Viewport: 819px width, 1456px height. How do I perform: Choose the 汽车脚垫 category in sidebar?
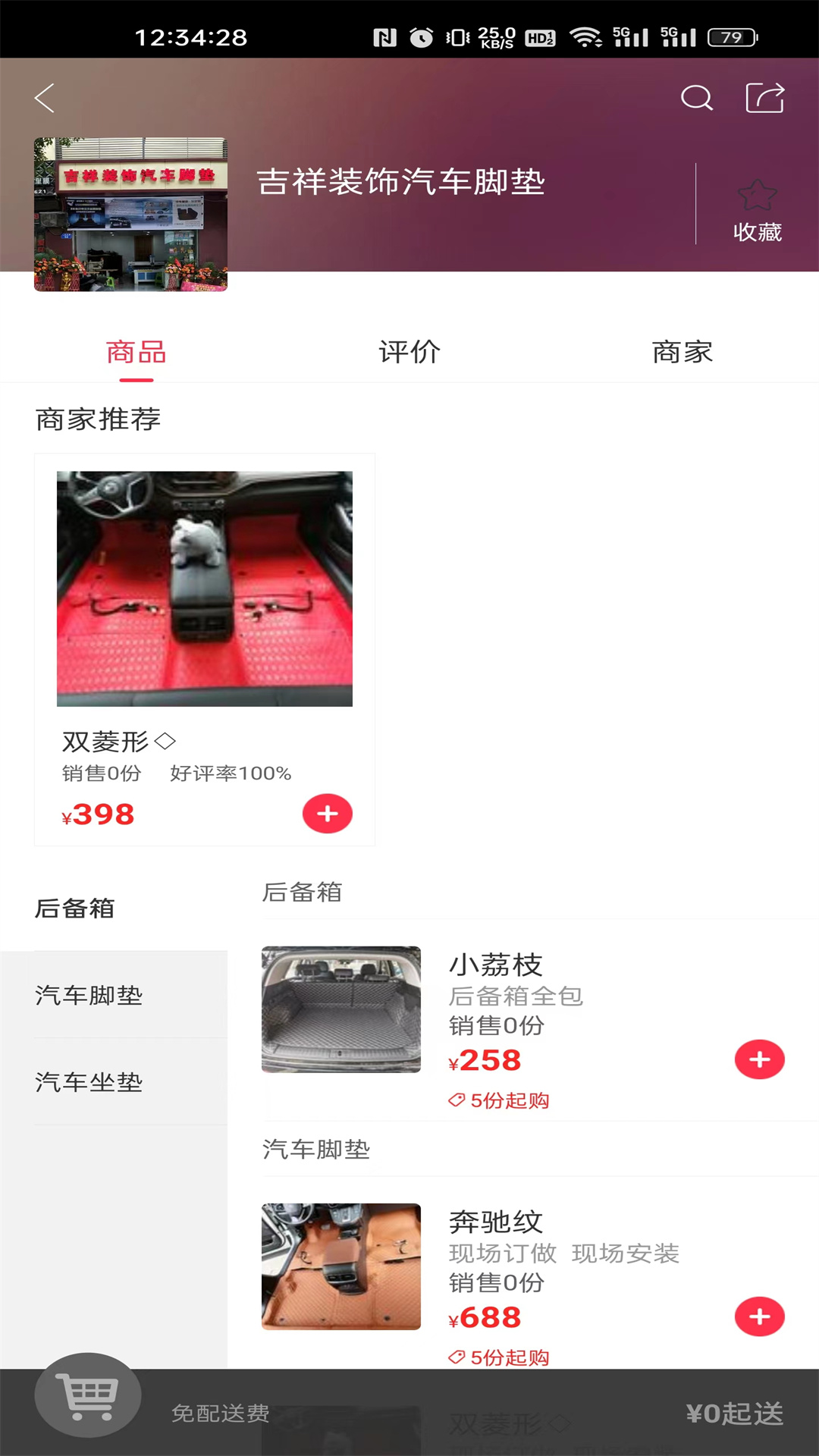coord(89,995)
